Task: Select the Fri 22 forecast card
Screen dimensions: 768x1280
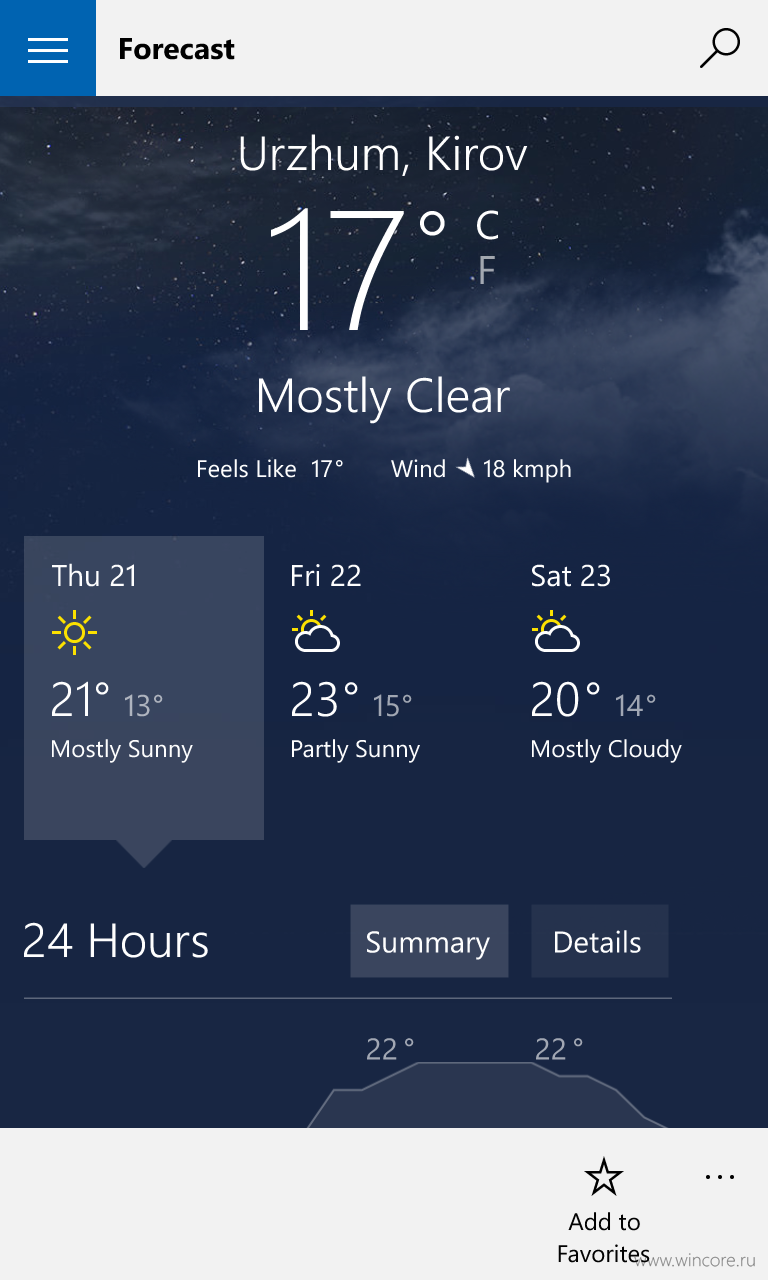Action: coord(384,688)
